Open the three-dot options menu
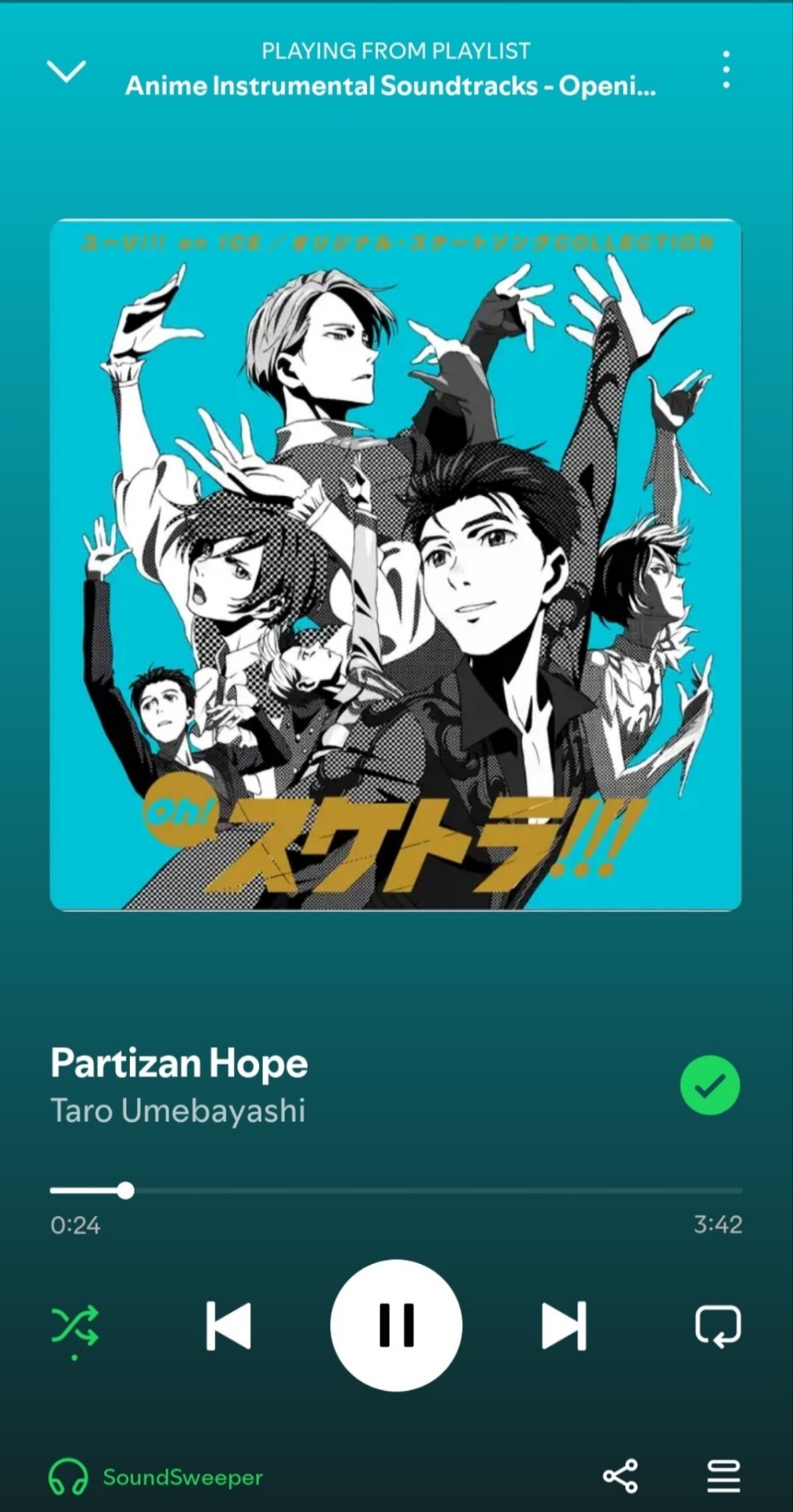793x1512 pixels. pyautogui.click(x=726, y=70)
